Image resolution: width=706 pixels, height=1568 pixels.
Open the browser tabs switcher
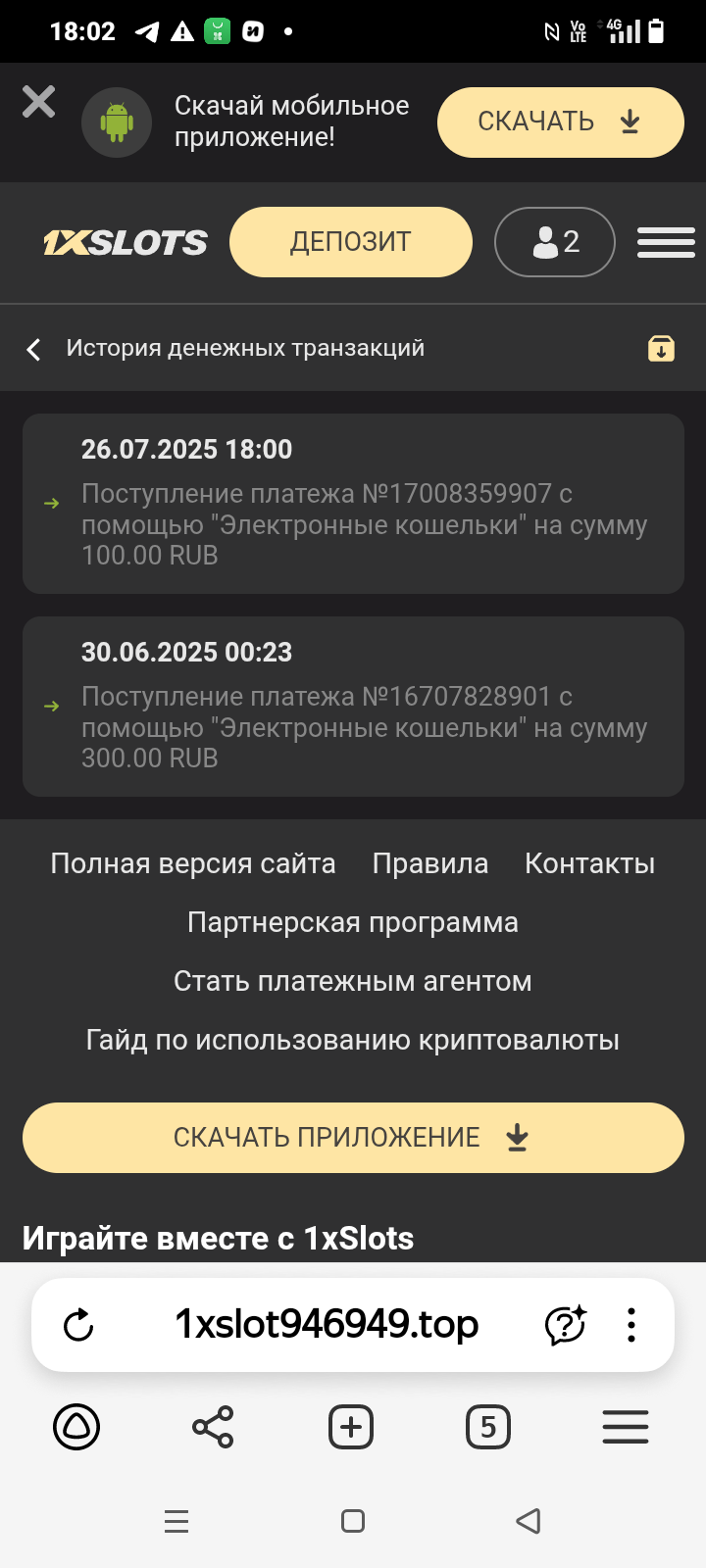tap(487, 1427)
